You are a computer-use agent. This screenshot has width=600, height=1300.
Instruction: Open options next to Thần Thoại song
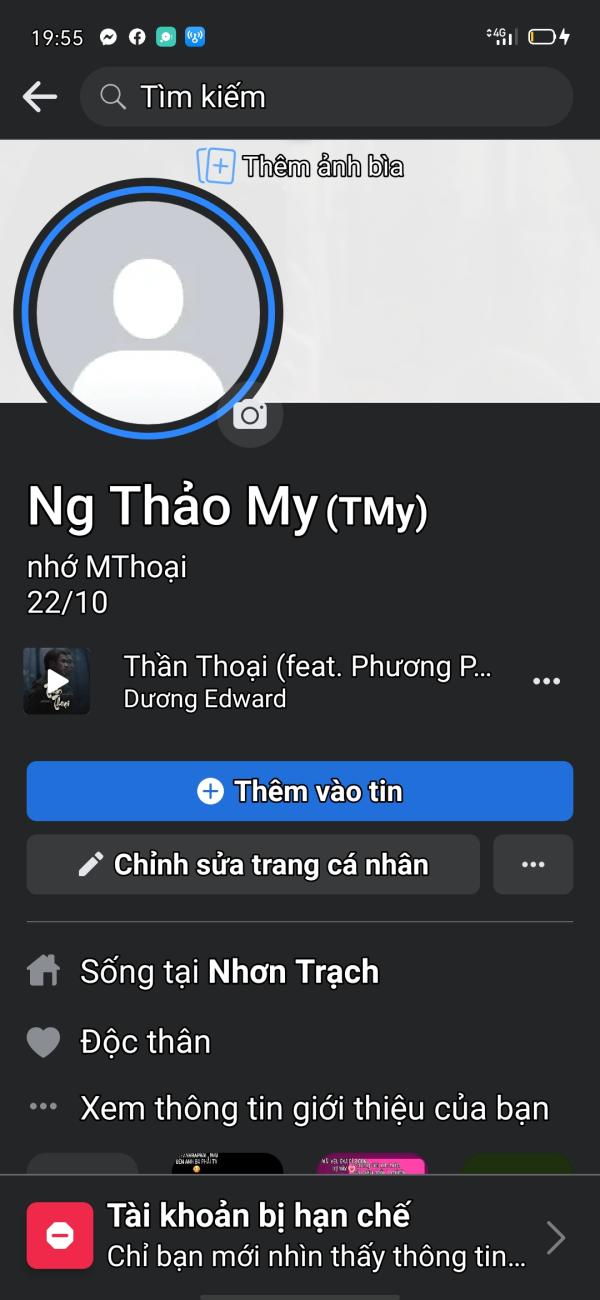(x=546, y=681)
